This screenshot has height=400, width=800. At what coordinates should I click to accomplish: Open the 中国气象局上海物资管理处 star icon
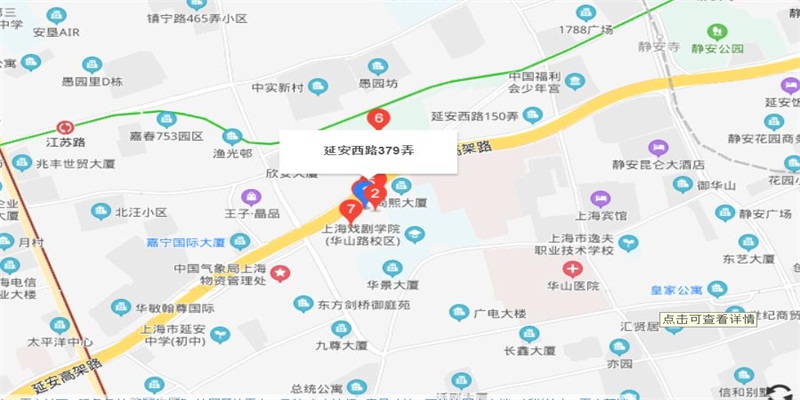[283, 272]
